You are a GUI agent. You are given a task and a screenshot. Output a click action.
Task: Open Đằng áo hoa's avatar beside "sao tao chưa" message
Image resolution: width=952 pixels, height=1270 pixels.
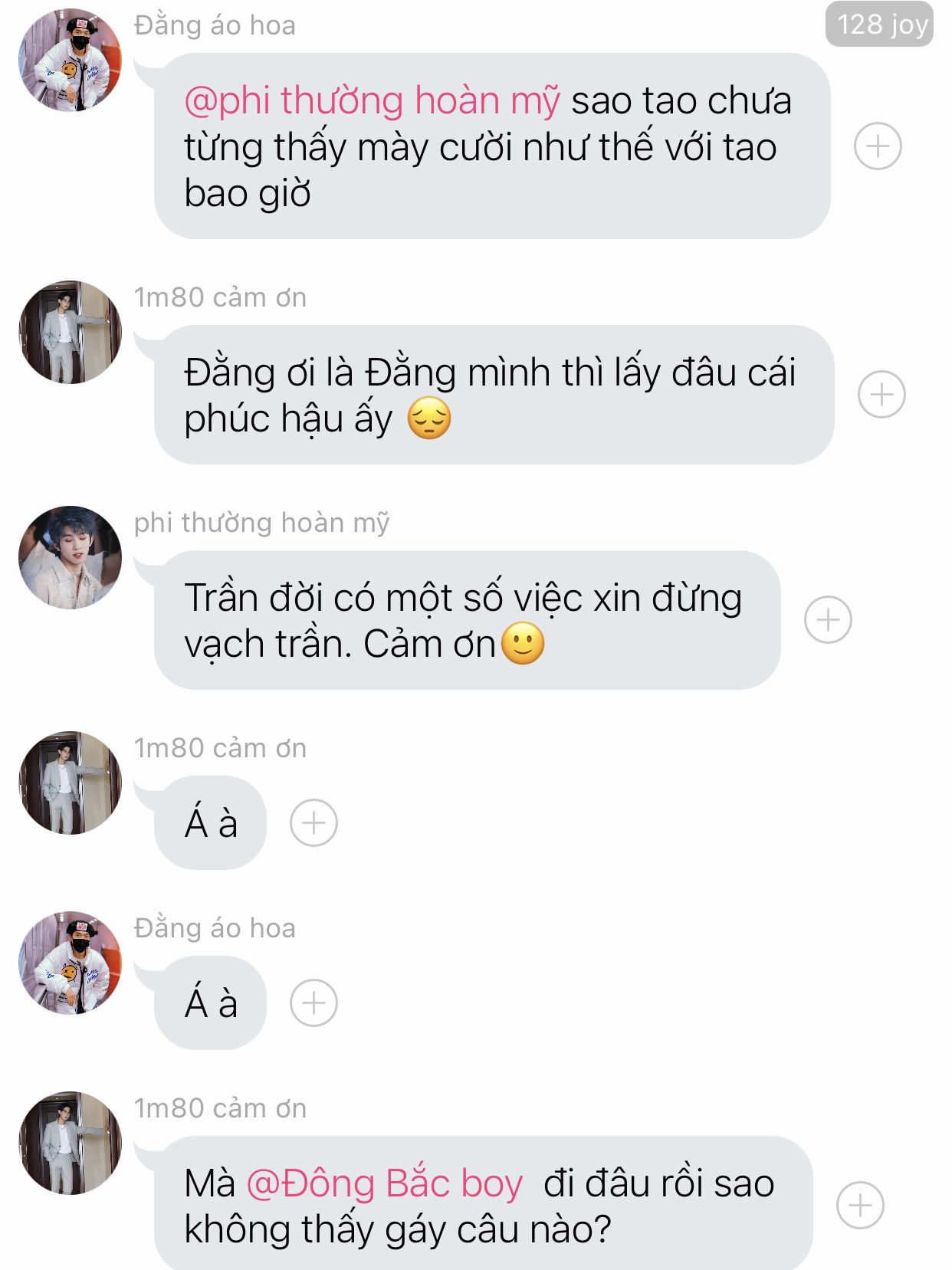(x=70, y=61)
